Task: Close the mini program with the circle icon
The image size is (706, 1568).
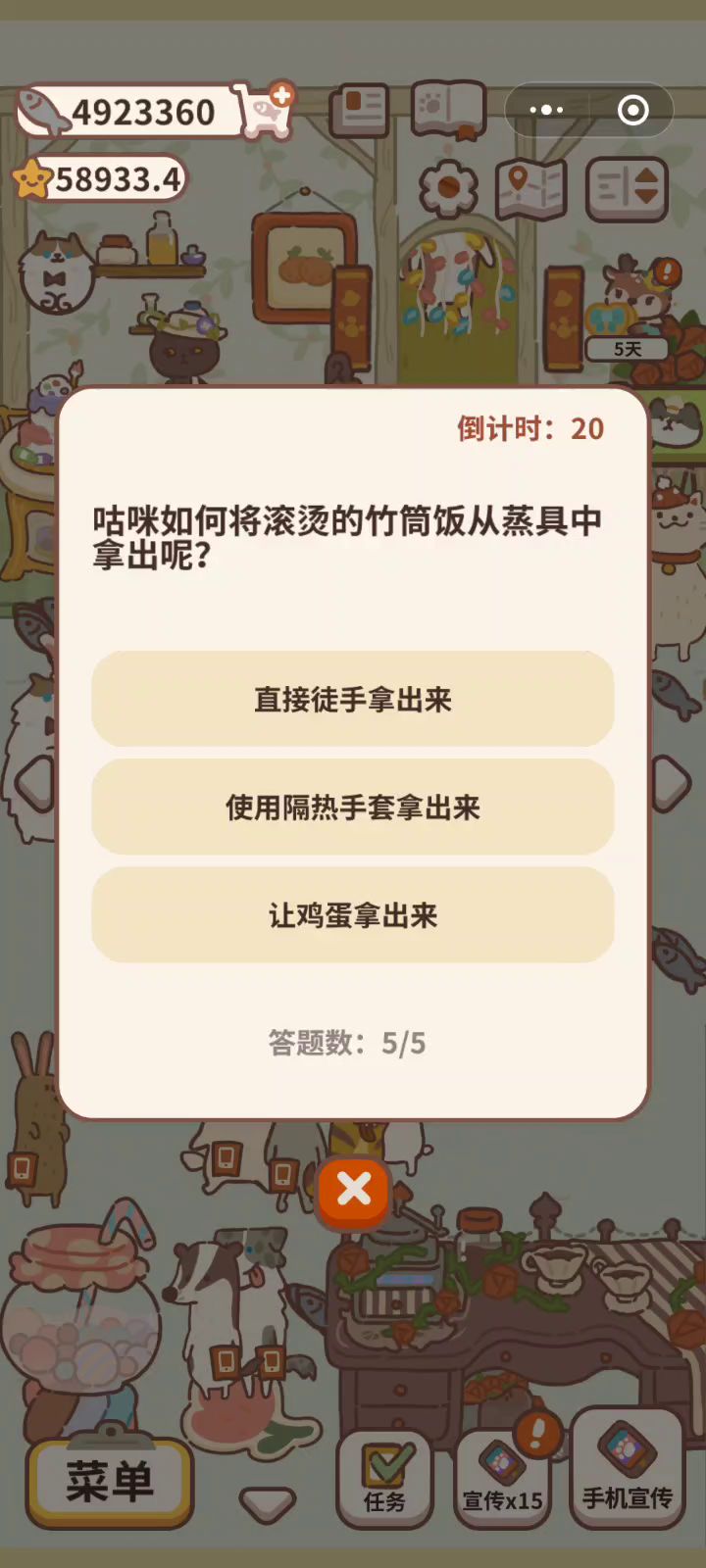Action: 632,110
